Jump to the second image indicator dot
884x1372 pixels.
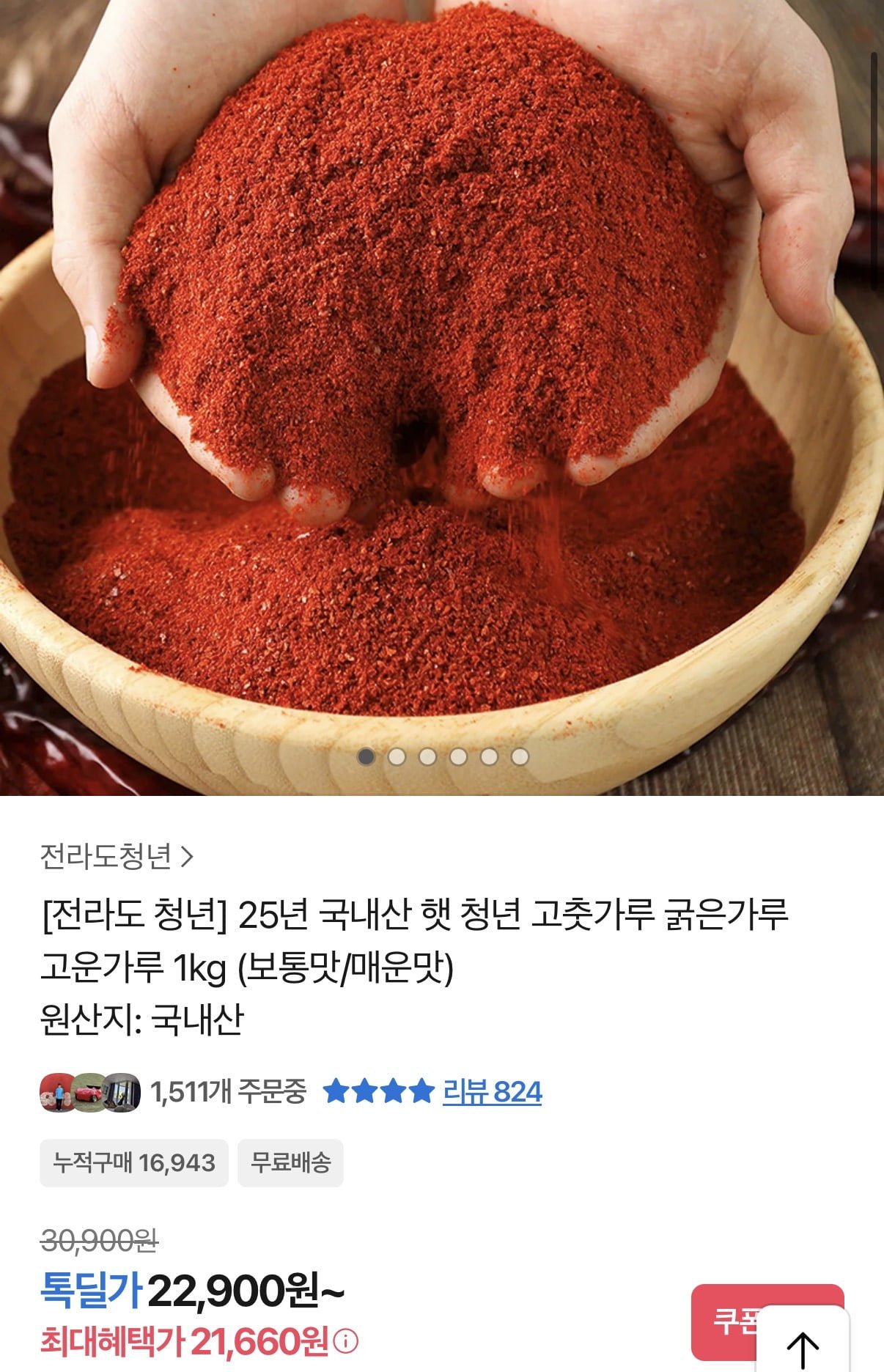(397, 756)
